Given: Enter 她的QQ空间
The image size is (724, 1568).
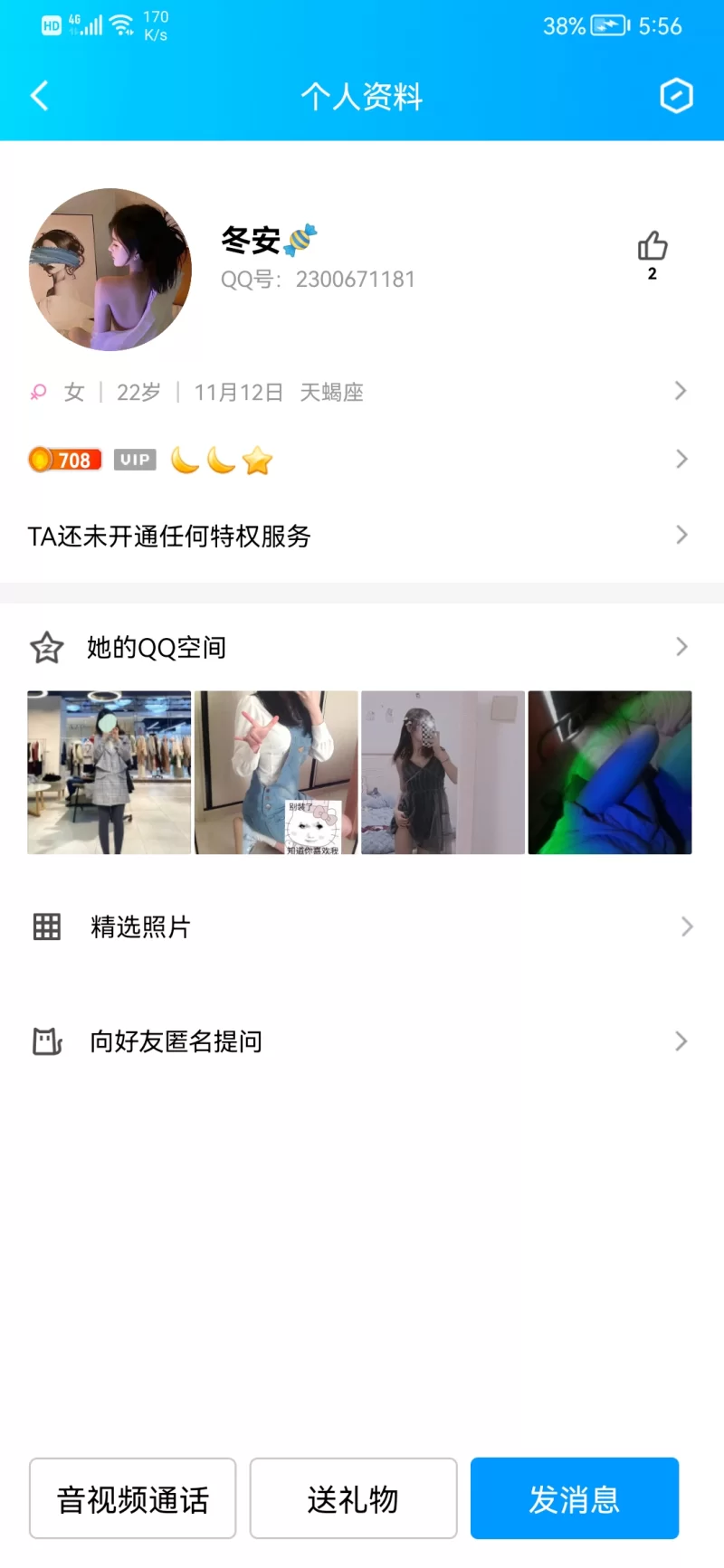Looking at the screenshot, I should point(362,647).
